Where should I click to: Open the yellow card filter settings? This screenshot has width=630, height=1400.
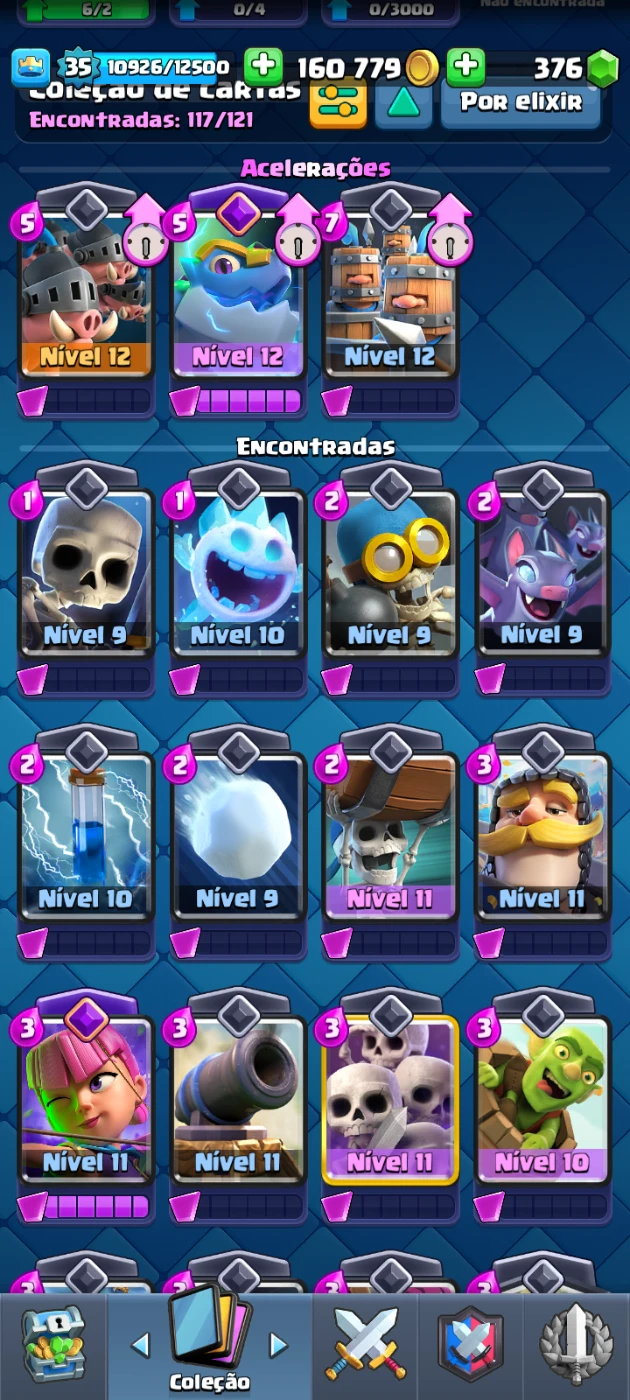pos(338,104)
